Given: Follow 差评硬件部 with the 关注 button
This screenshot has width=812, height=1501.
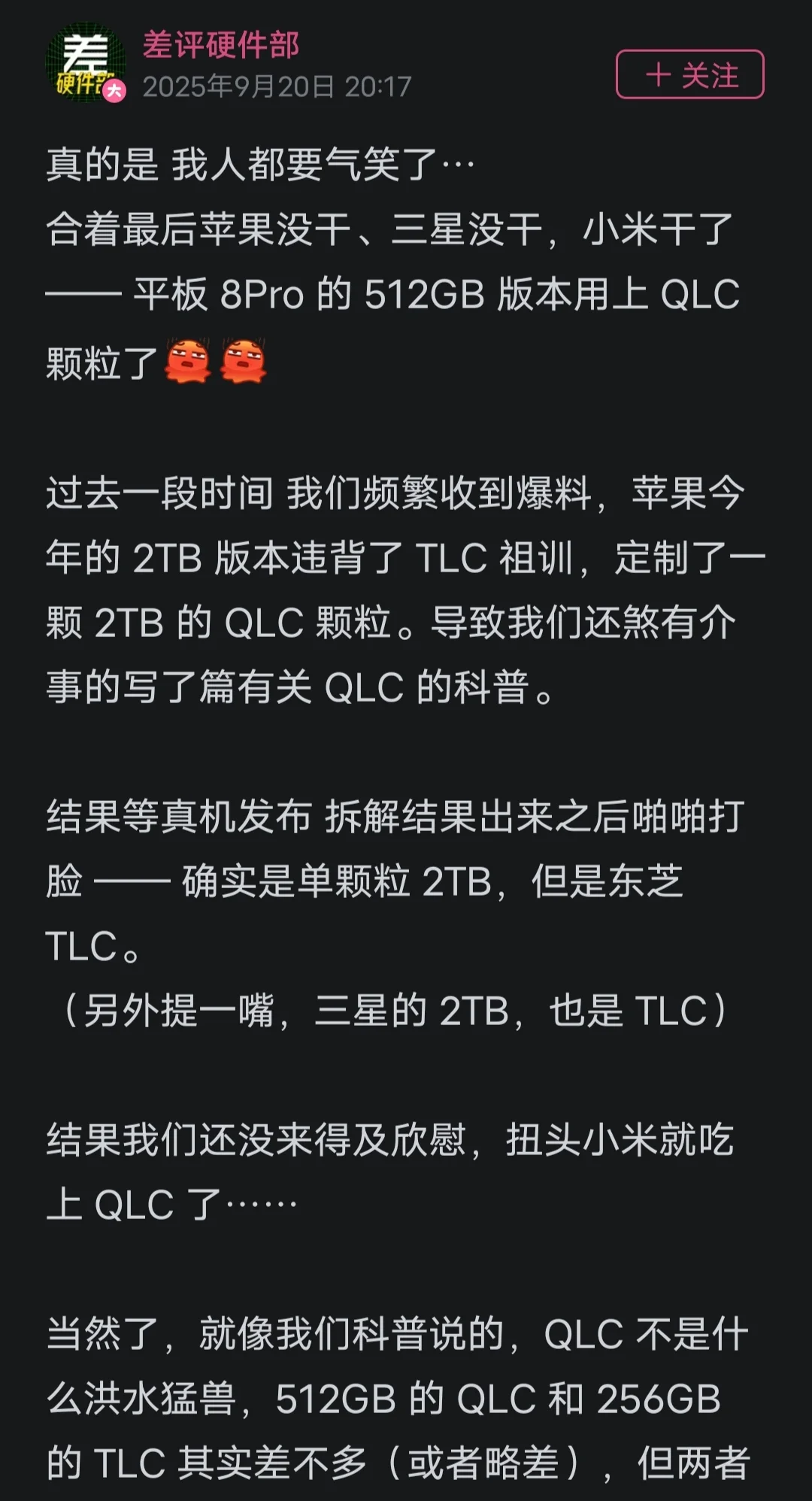Looking at the screenshot, I should 689,74.
